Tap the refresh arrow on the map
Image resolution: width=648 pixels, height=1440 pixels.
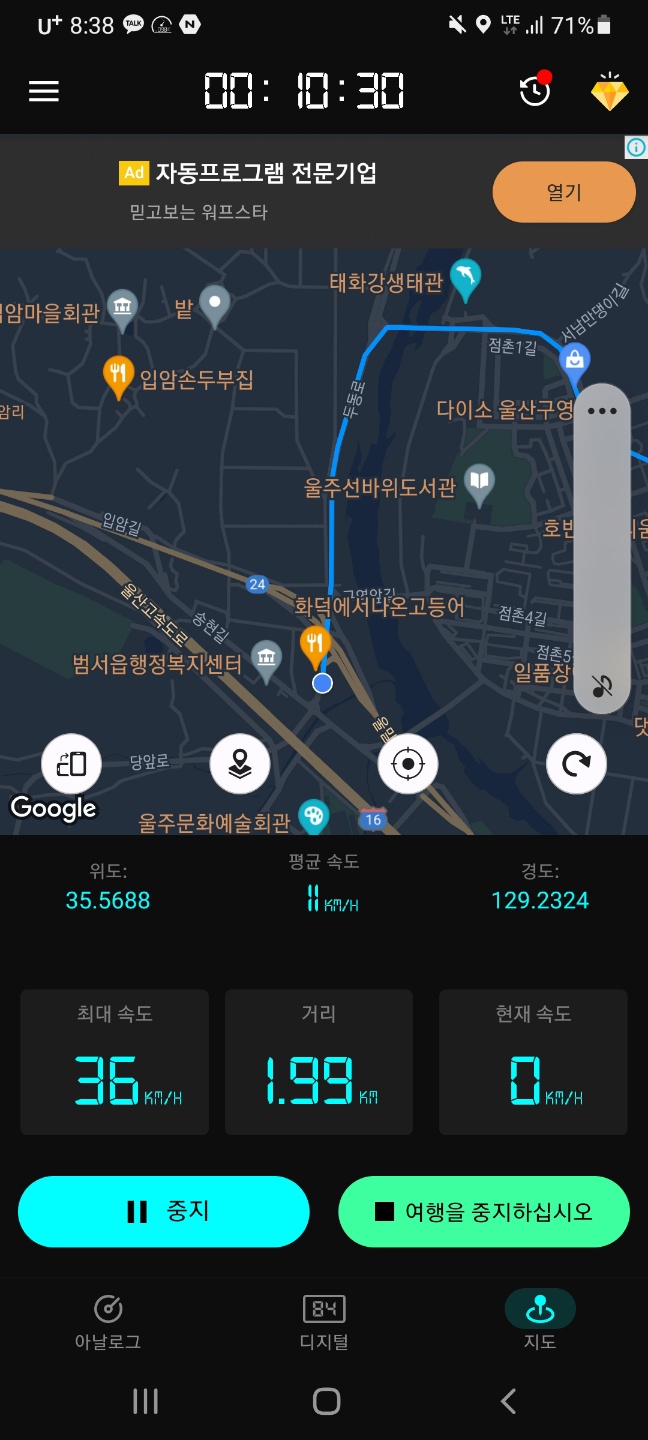point(576,765)
